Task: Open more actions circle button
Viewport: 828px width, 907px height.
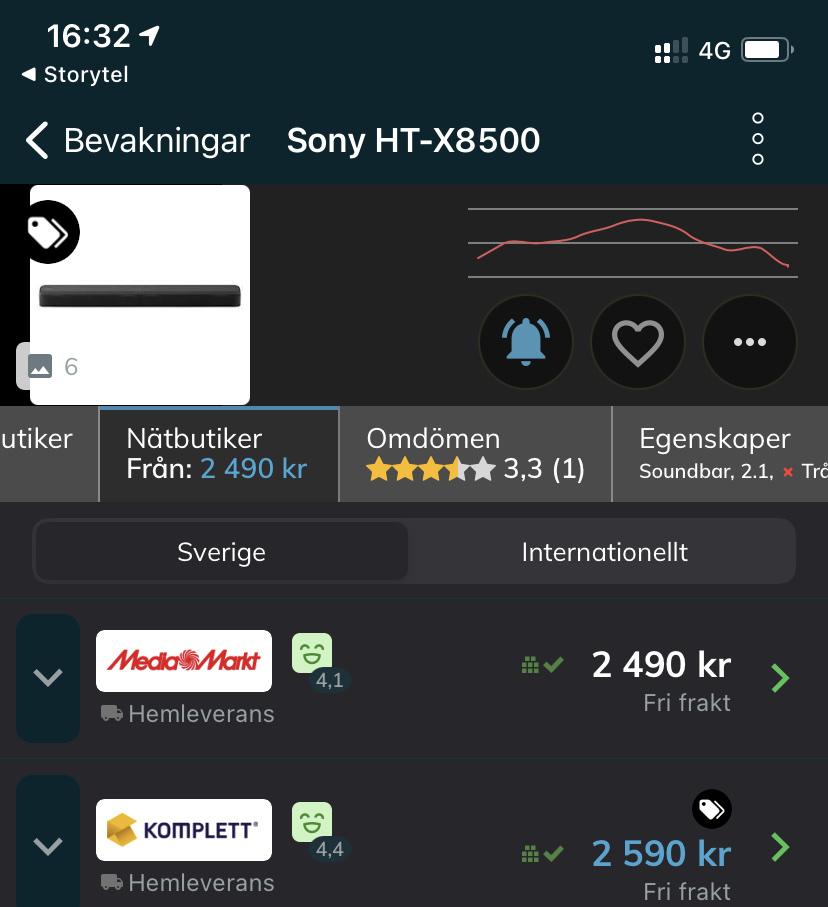Action: (x=750, y=342)
